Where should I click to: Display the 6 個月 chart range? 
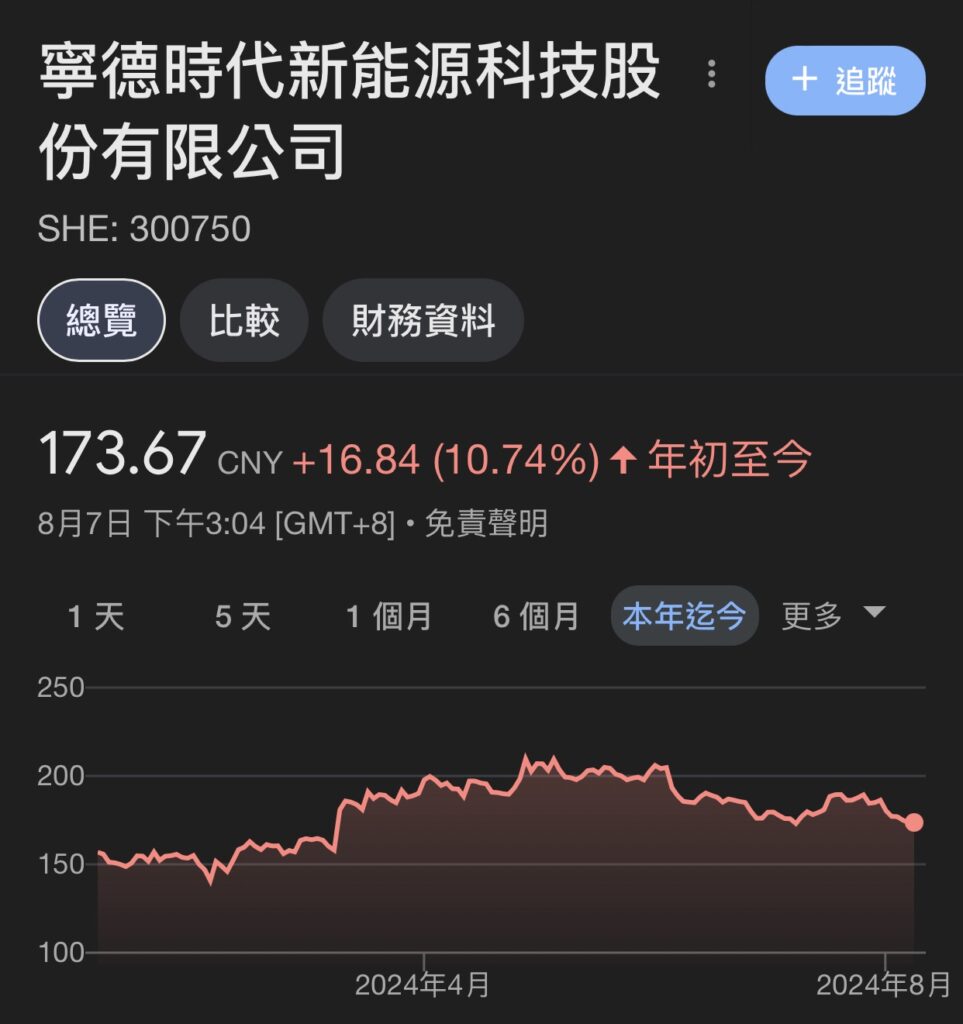(536, 616)
